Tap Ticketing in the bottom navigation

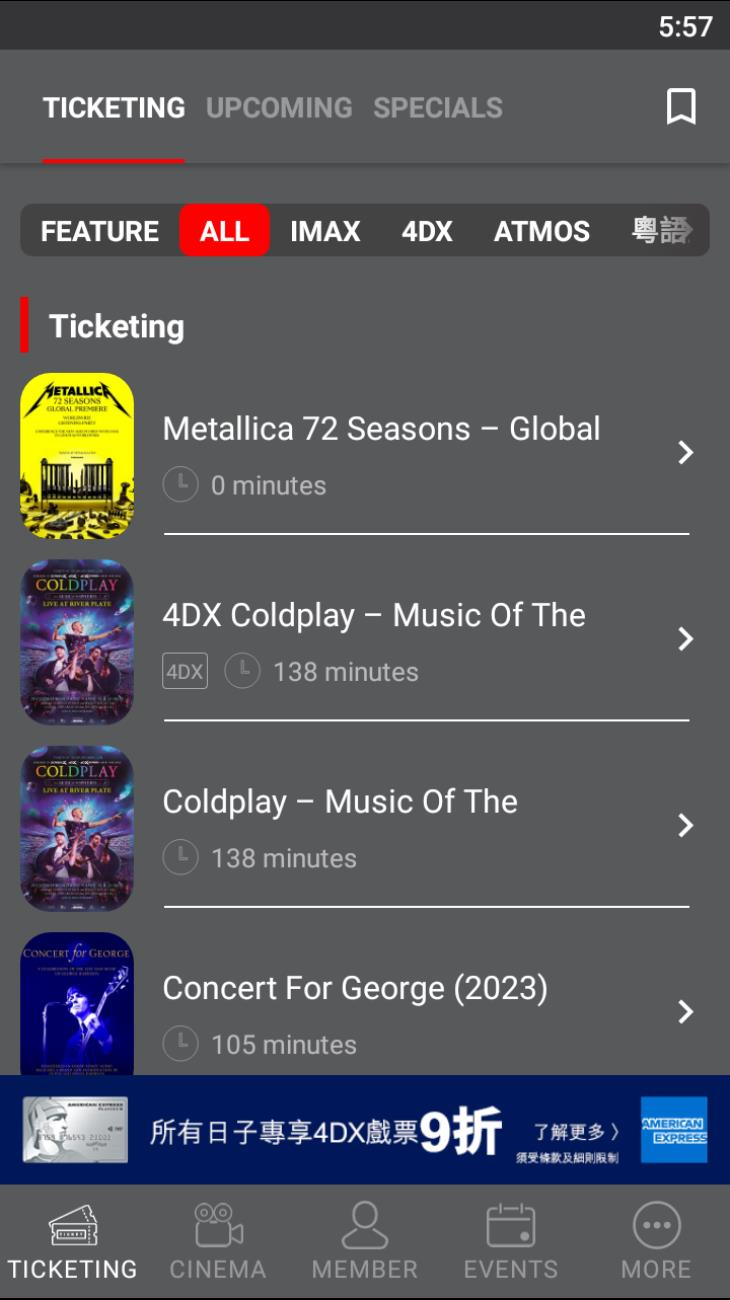coord(72,1241)
